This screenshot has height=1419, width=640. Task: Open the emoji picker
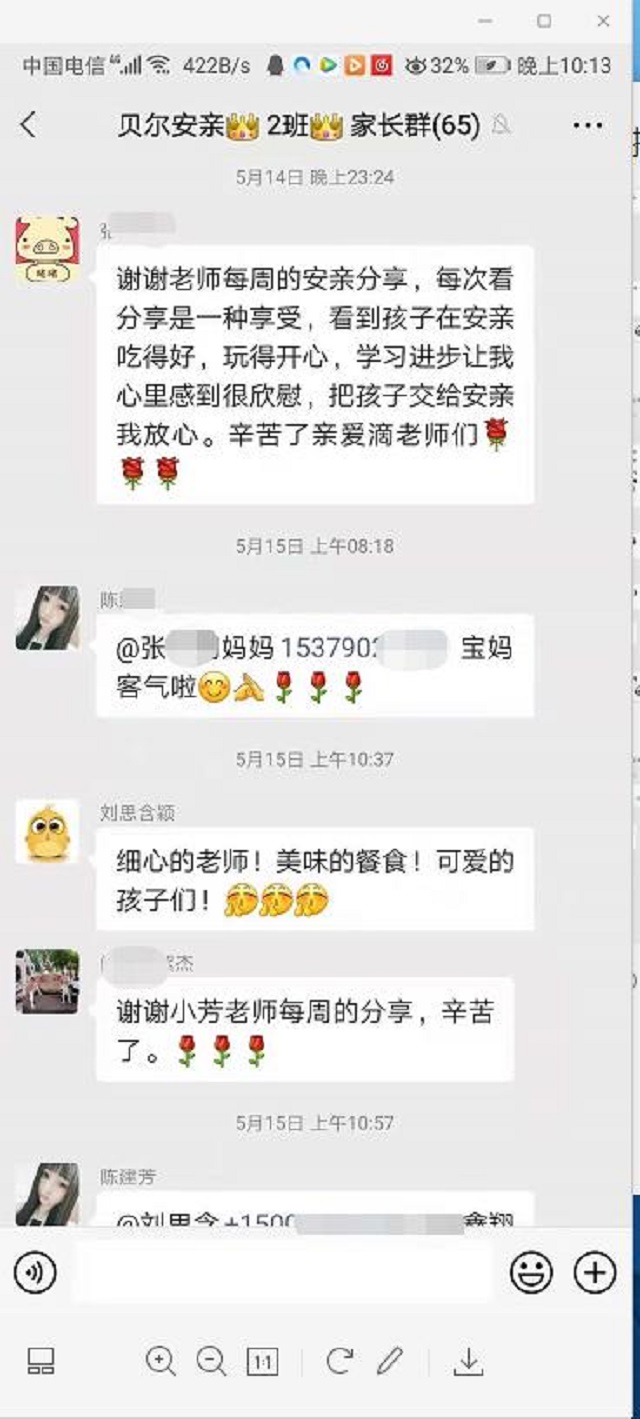click(x=532, y=1273)
